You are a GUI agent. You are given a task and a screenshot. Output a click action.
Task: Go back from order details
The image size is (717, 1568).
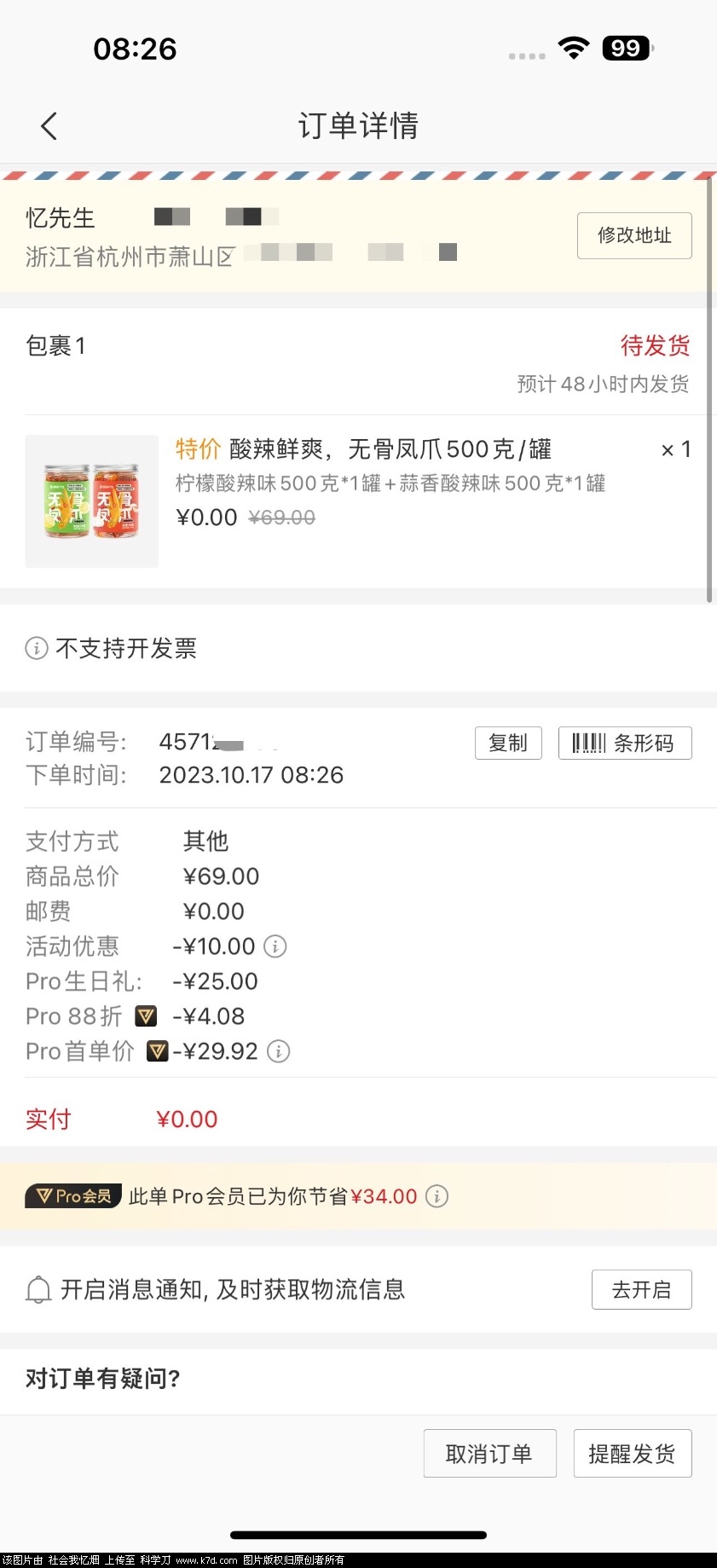pos(49,126)
